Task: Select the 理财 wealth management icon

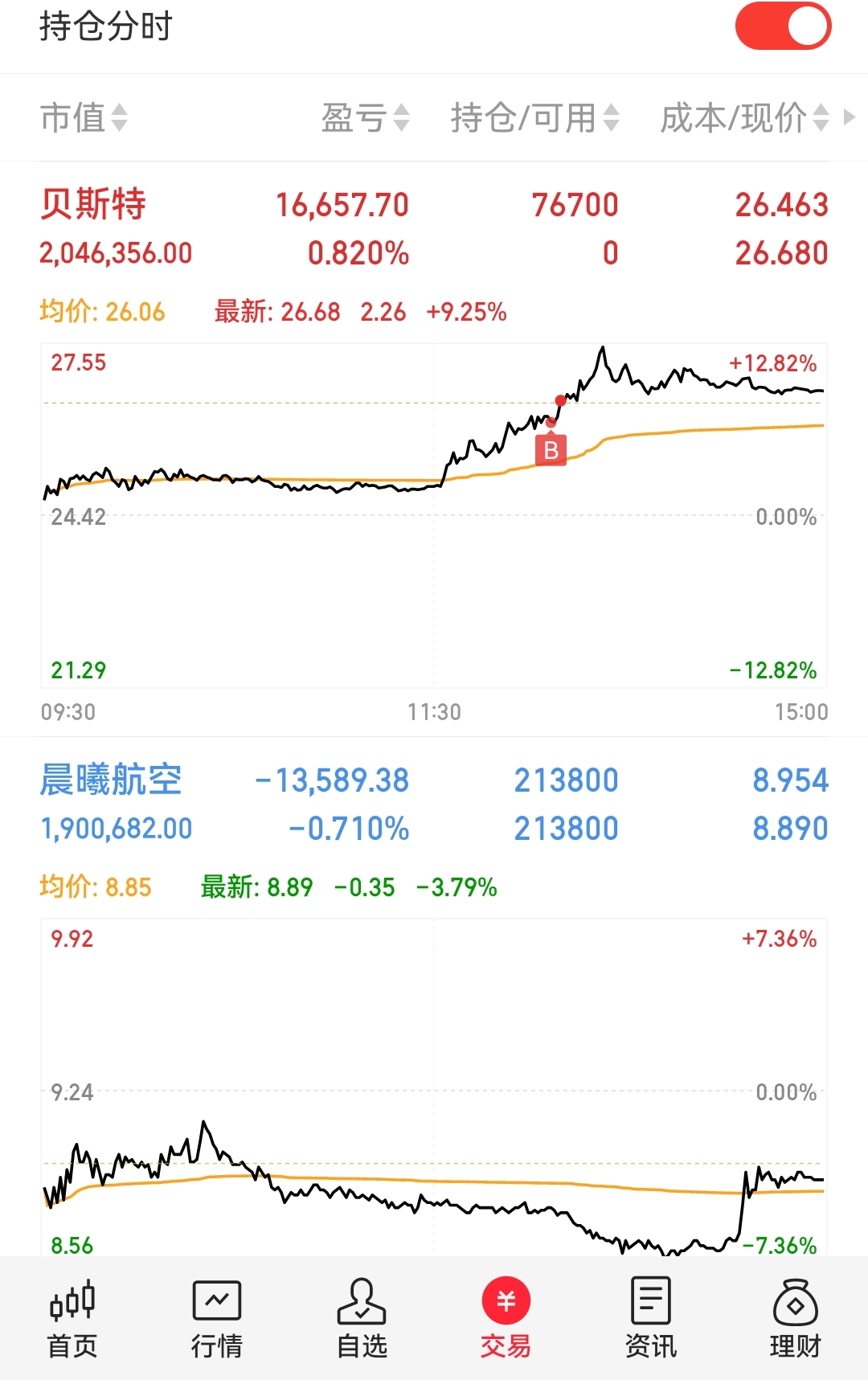Action: pos(795,1315)
